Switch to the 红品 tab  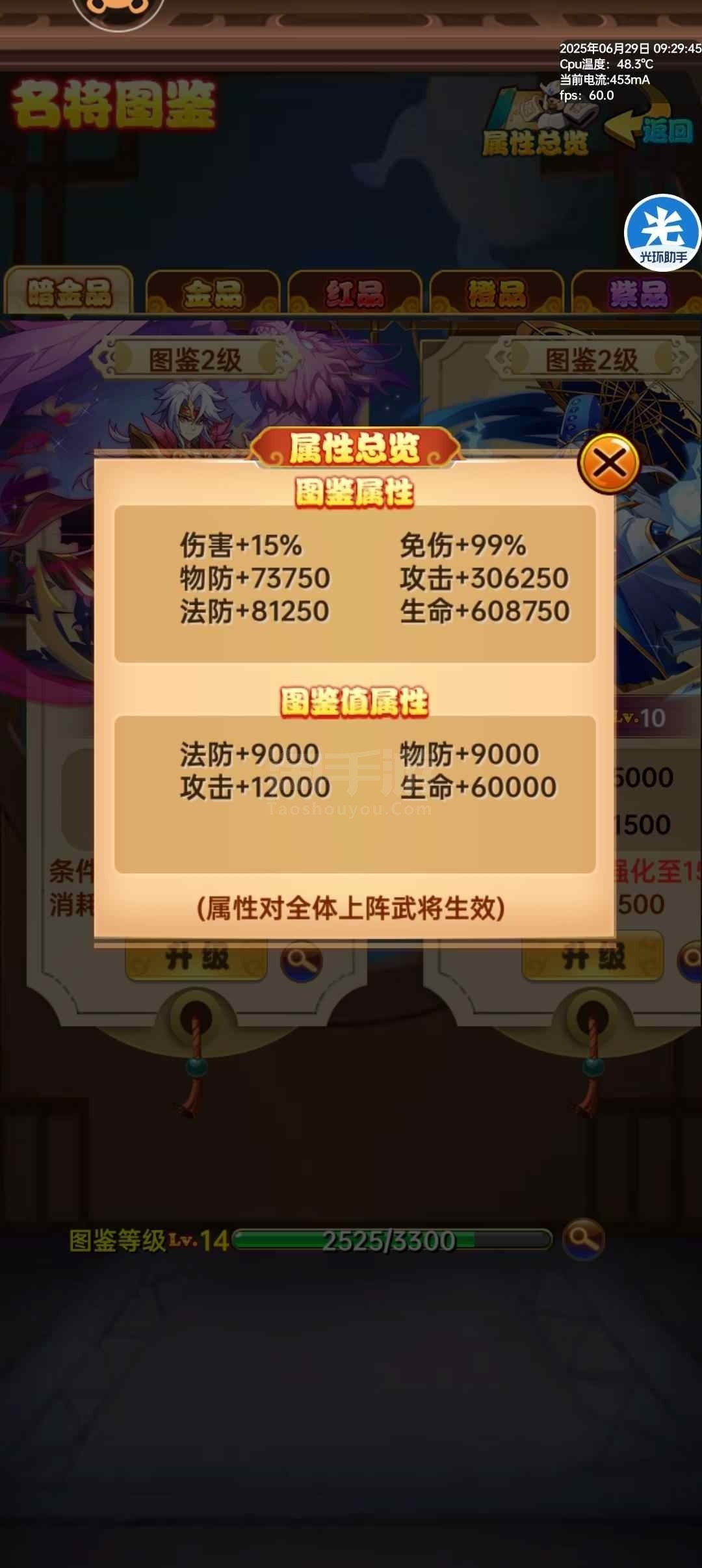point(355,293)
